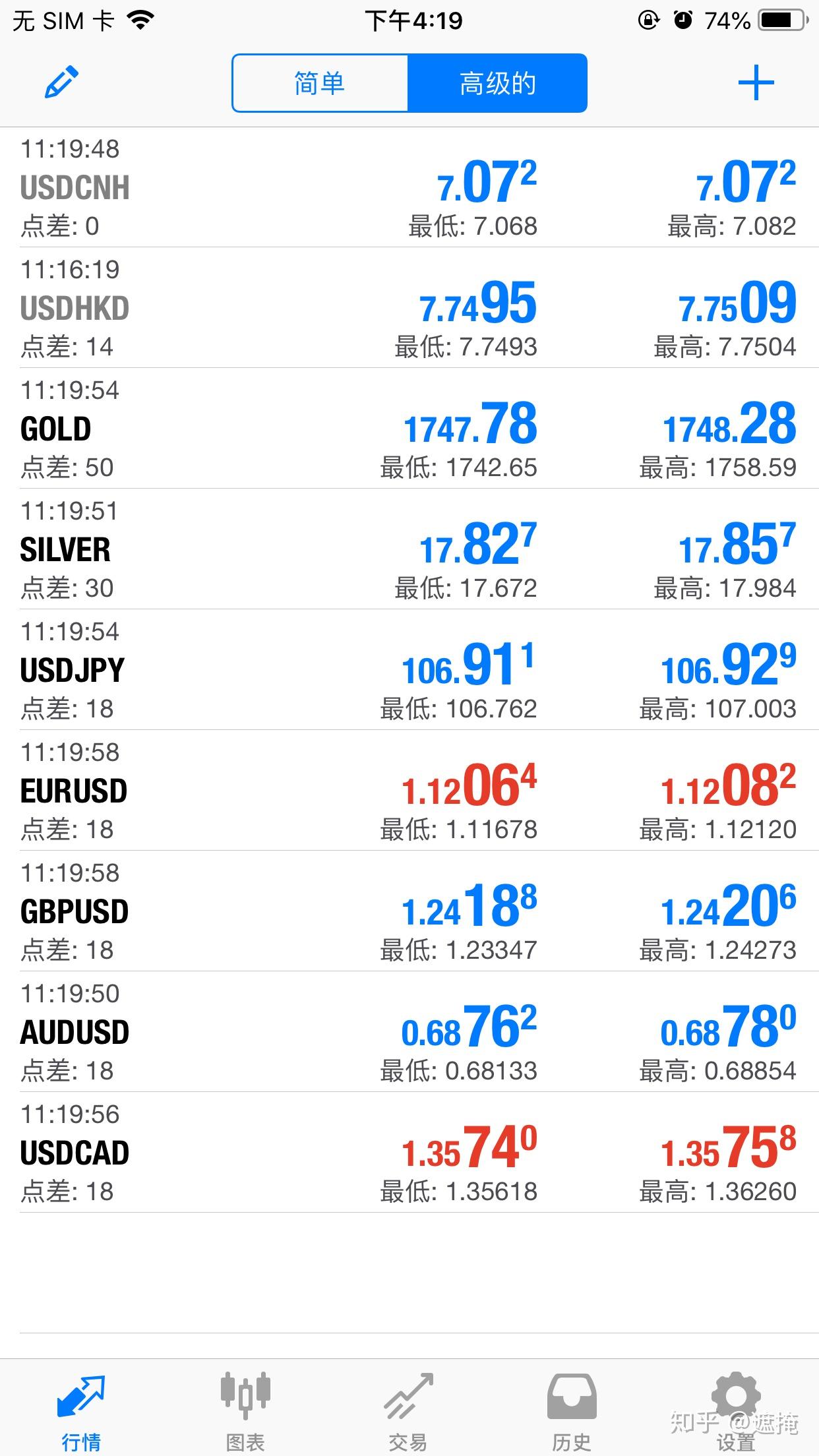Open the USDCNH quote row

point(409,187)
